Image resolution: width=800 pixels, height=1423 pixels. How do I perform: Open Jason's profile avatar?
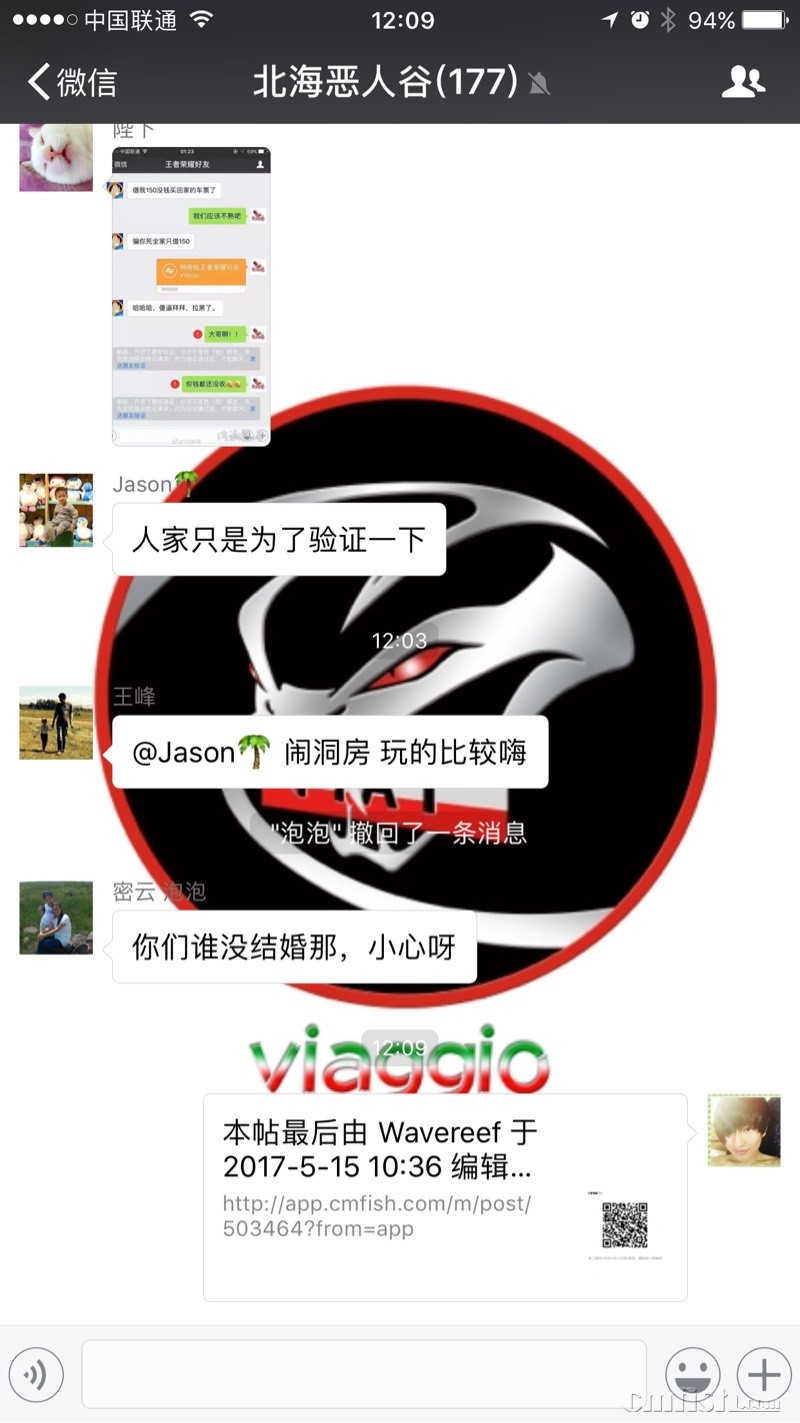click(x=56, y=510)
